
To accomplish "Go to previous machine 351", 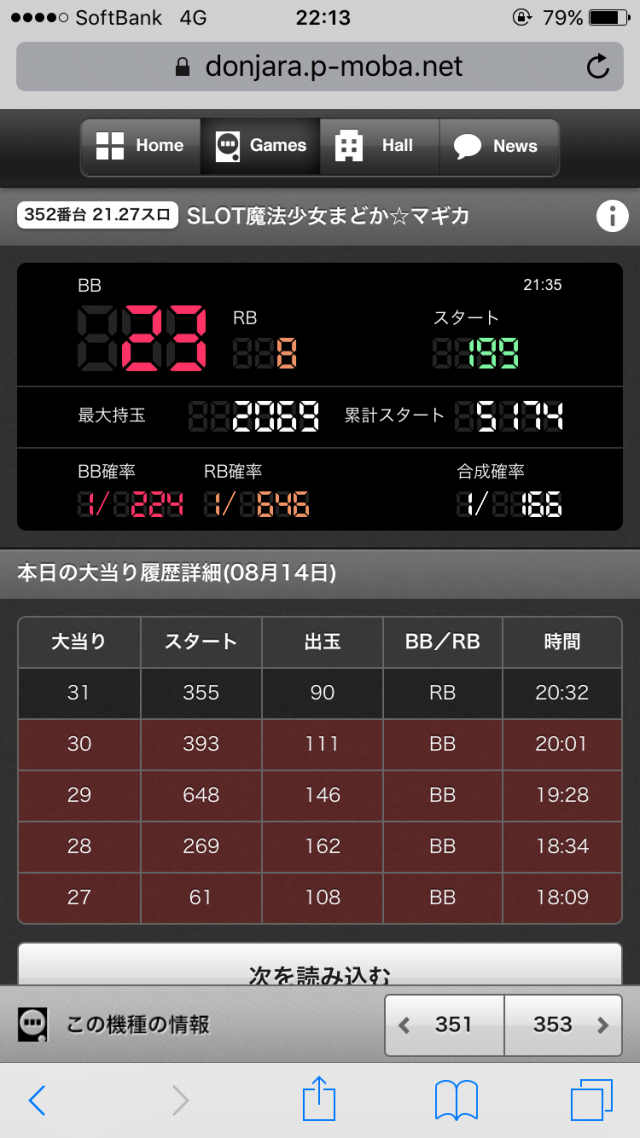I will pyautogui.click(x=444, y=1024).
